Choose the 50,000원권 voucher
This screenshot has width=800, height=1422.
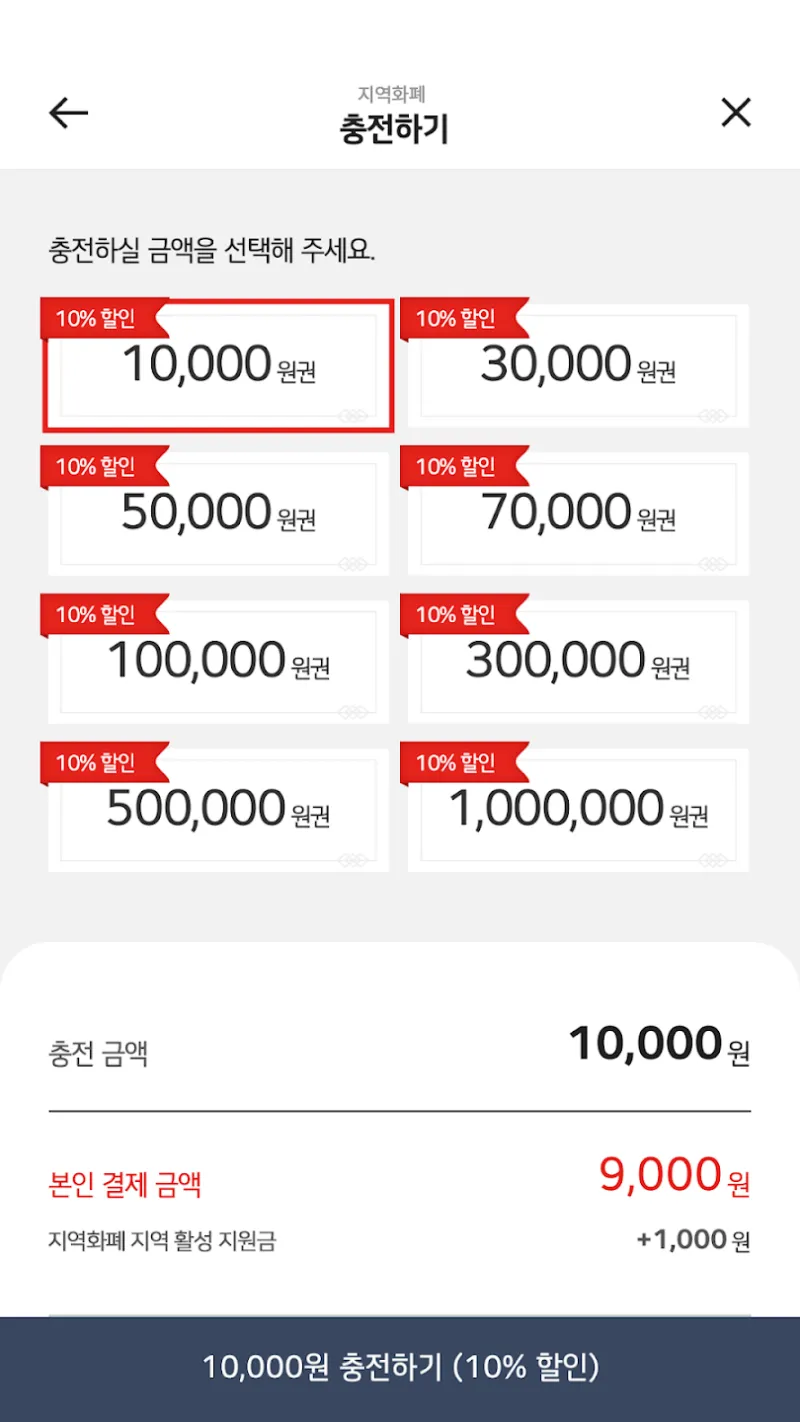pos(218,512)
